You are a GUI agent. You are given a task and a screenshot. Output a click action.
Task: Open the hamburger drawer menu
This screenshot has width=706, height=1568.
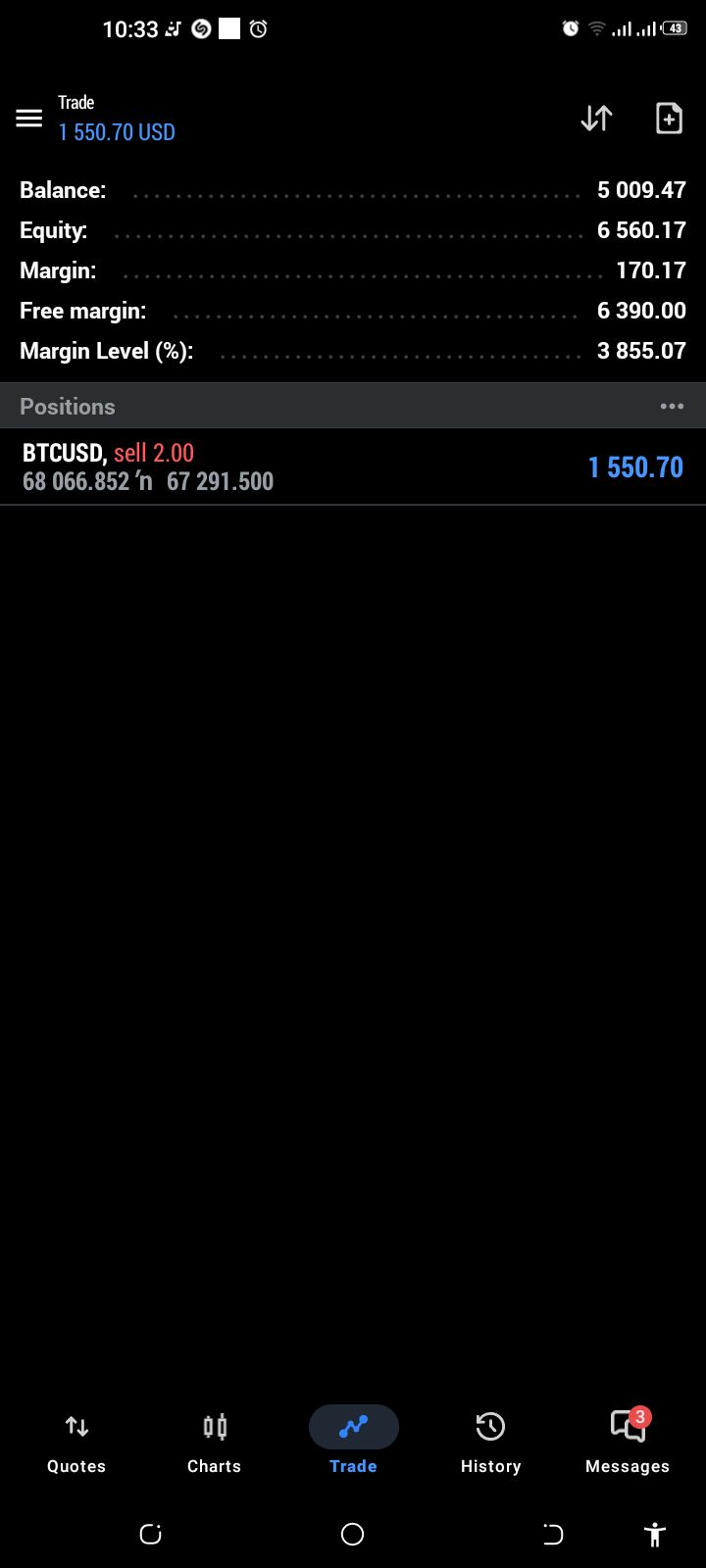[x=29, y=119]
